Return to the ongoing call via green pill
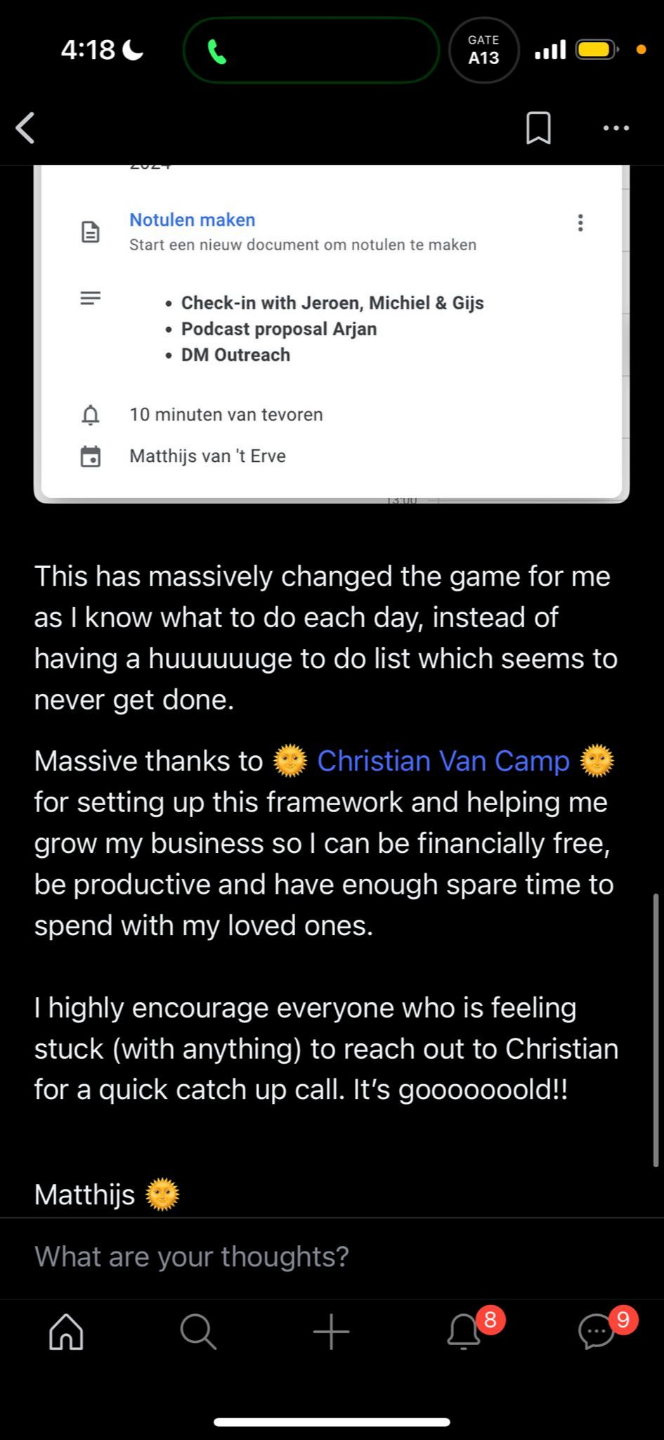 [311, 50]
